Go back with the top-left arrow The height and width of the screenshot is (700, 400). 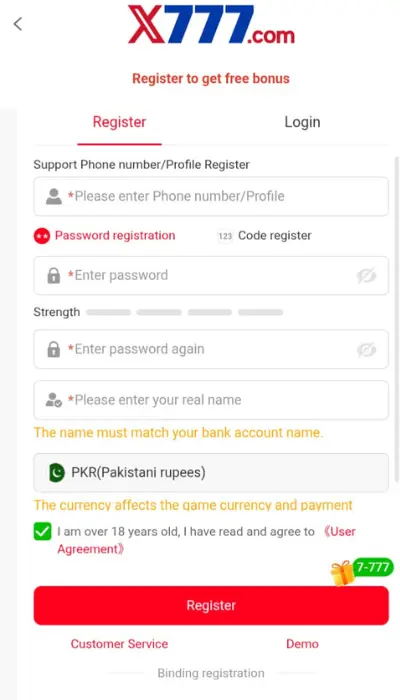click(x=18, y=24)
